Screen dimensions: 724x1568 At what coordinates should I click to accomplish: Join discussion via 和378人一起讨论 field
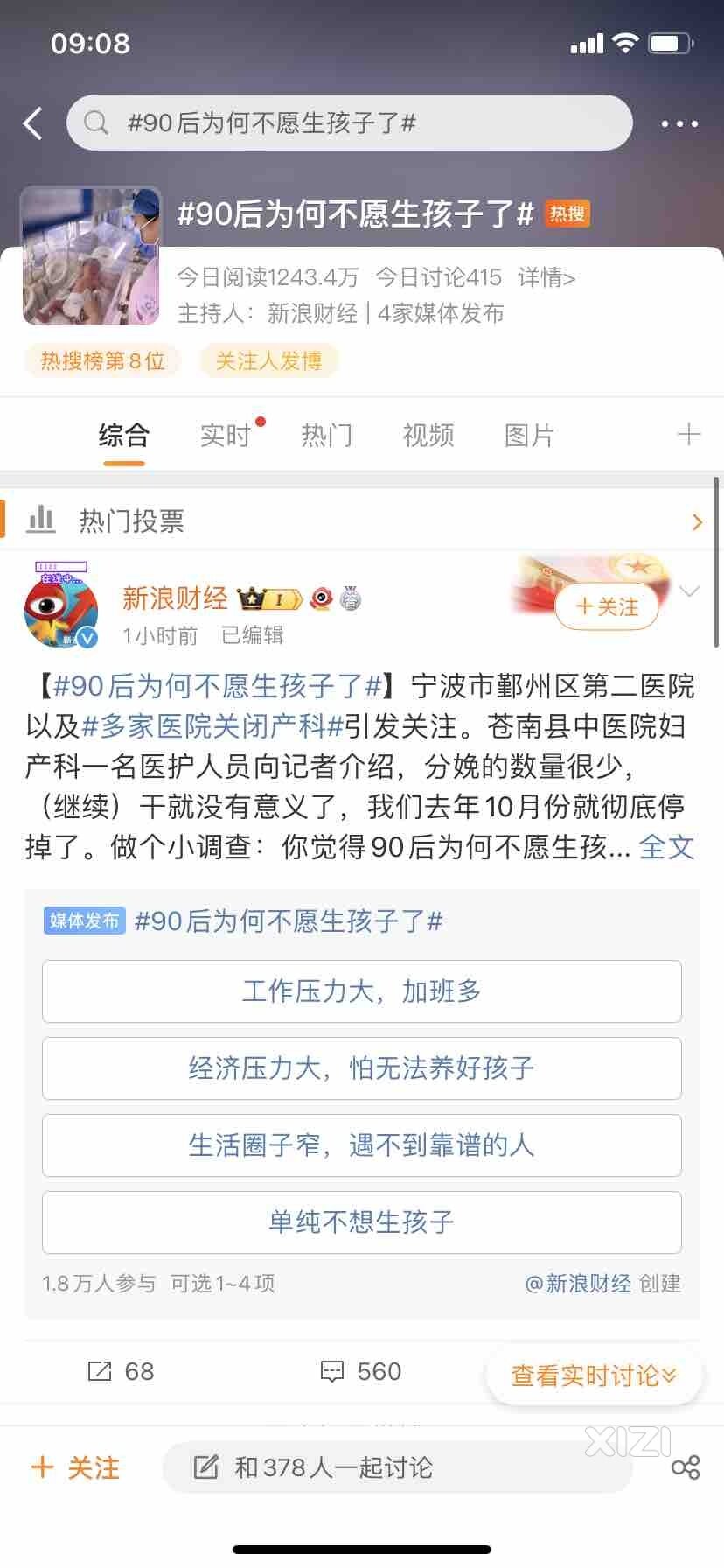(397, 1467)
